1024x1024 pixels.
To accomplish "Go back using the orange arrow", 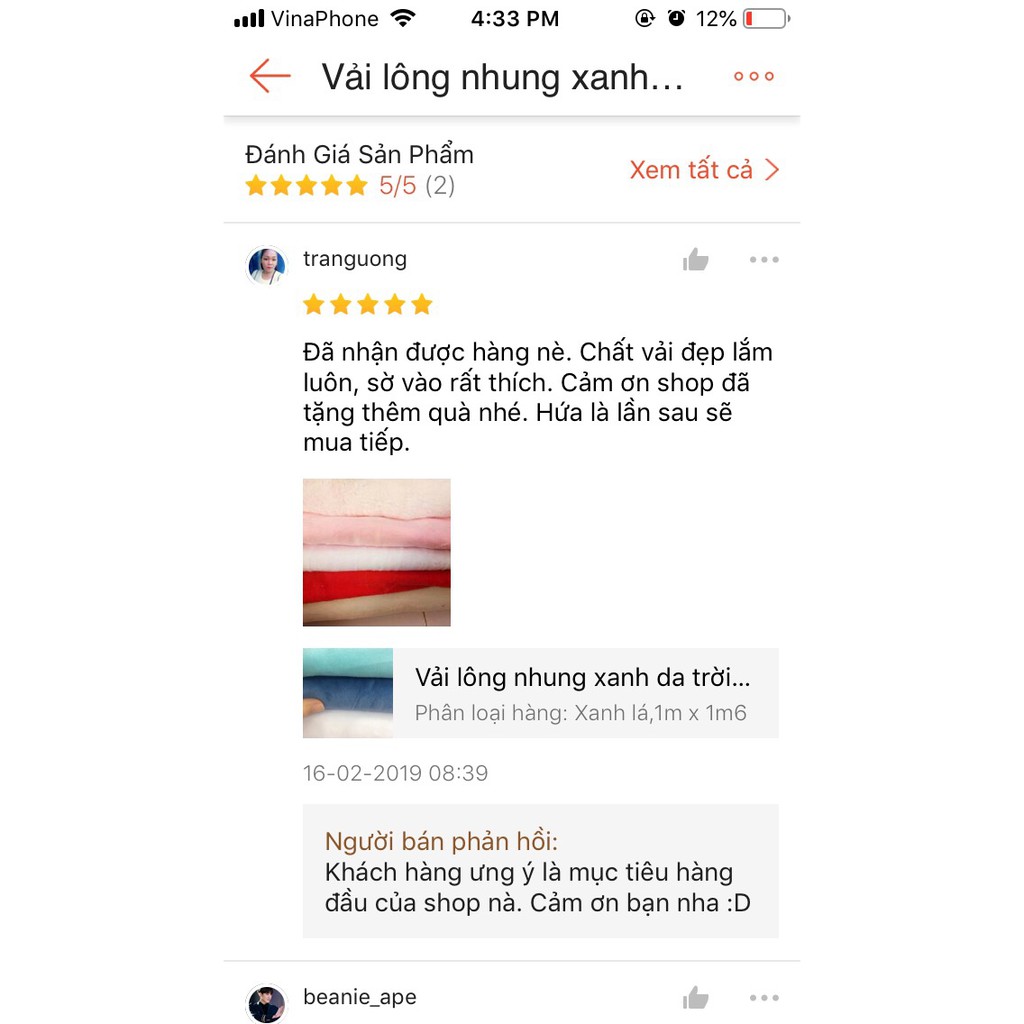I will tap(269, 76).
